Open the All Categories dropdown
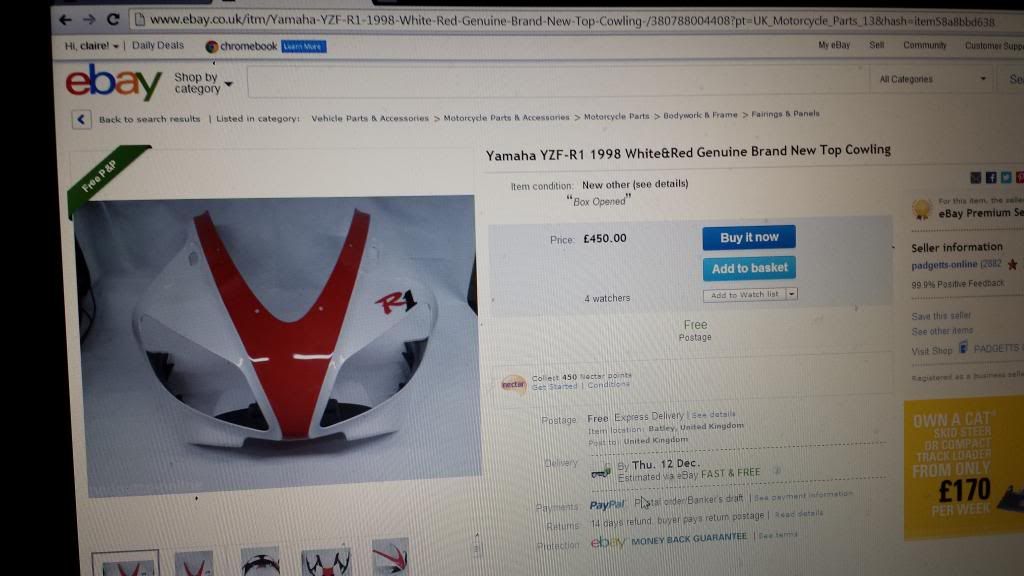 point(932,79)
